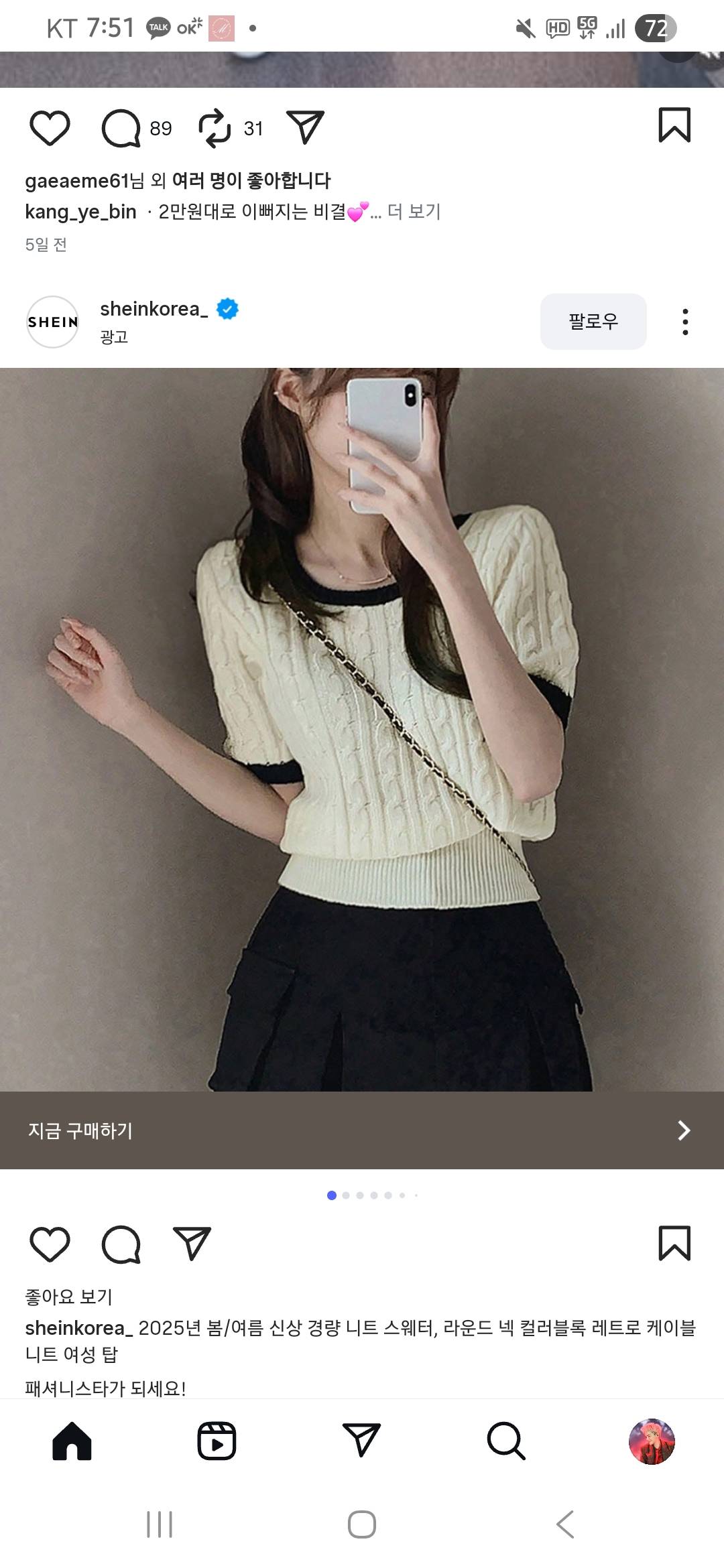Open overflow menu on sheinkorea_ ad
This screenshot has height=1568, width=724.
click(684, 322)
